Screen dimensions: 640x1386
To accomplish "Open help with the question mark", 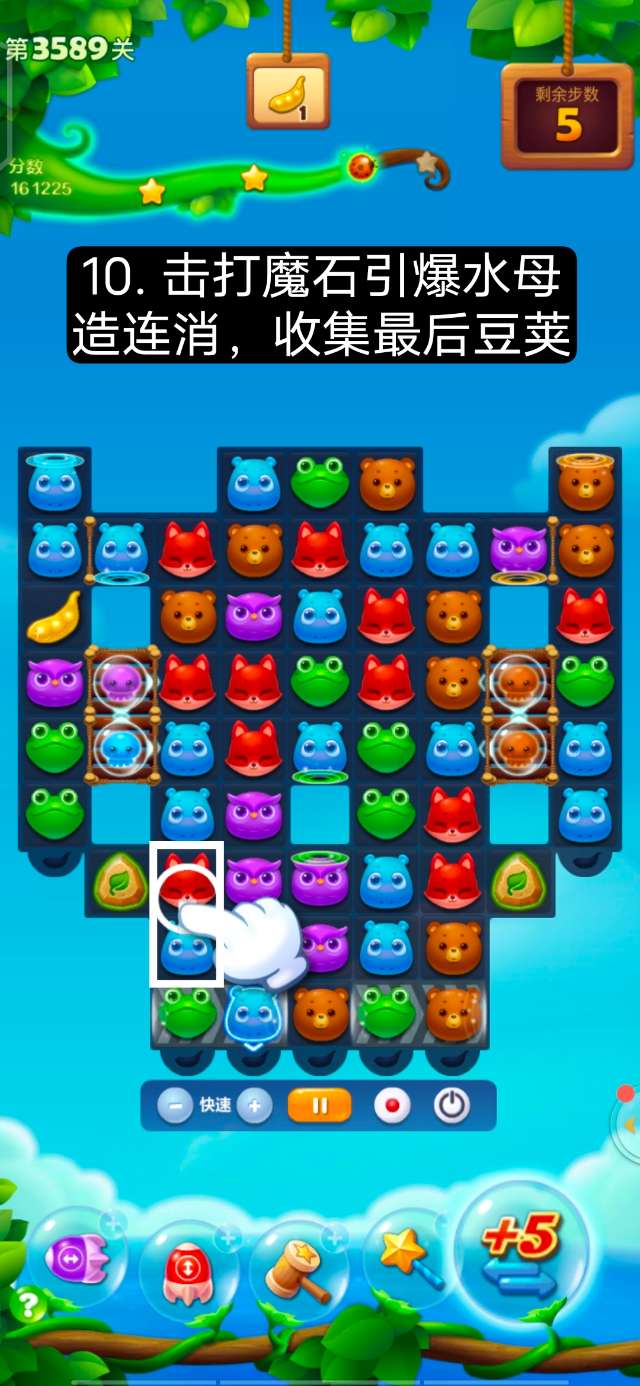I will (28, 1304).
